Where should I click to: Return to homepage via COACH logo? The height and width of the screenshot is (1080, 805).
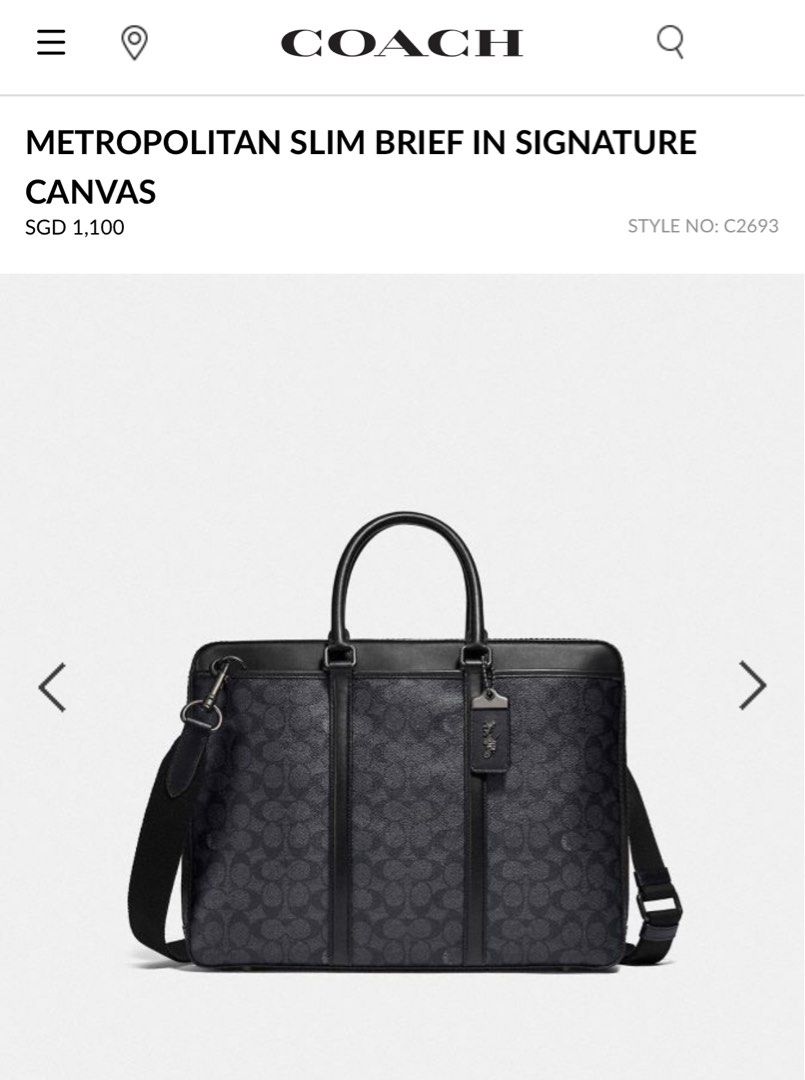click(x=402, y=42)
